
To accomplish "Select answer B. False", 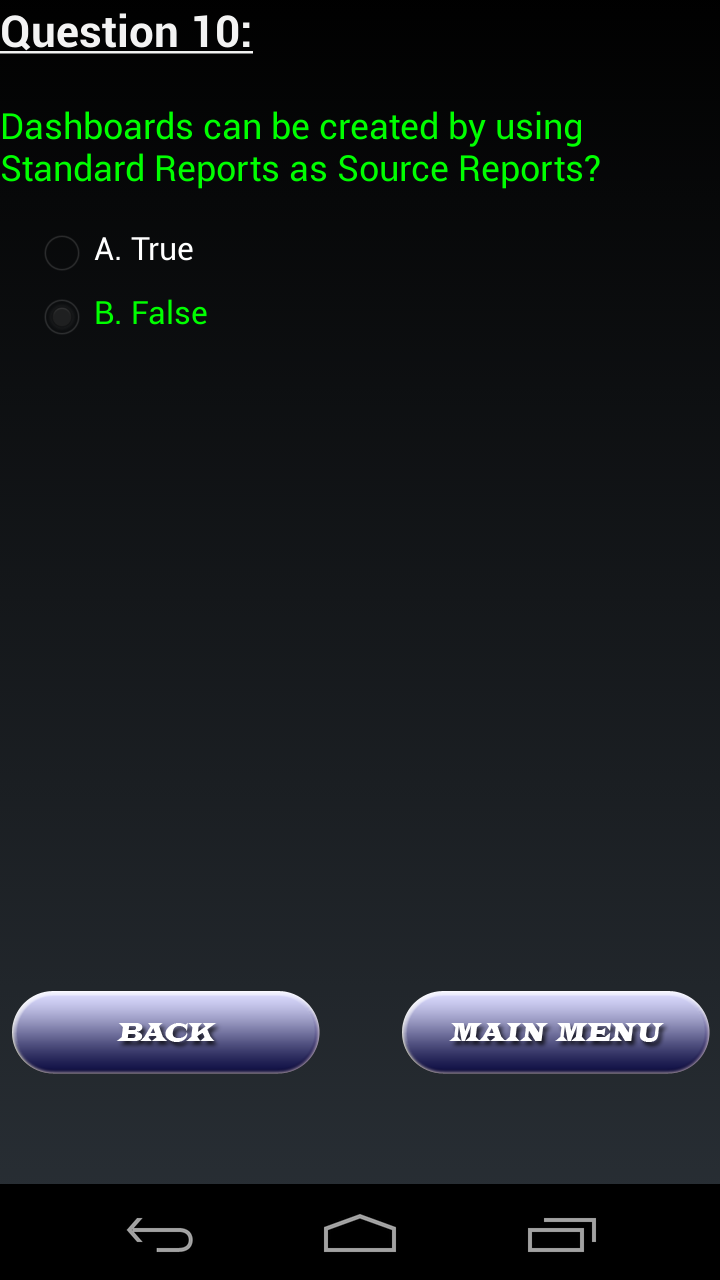I will point(62,316).
